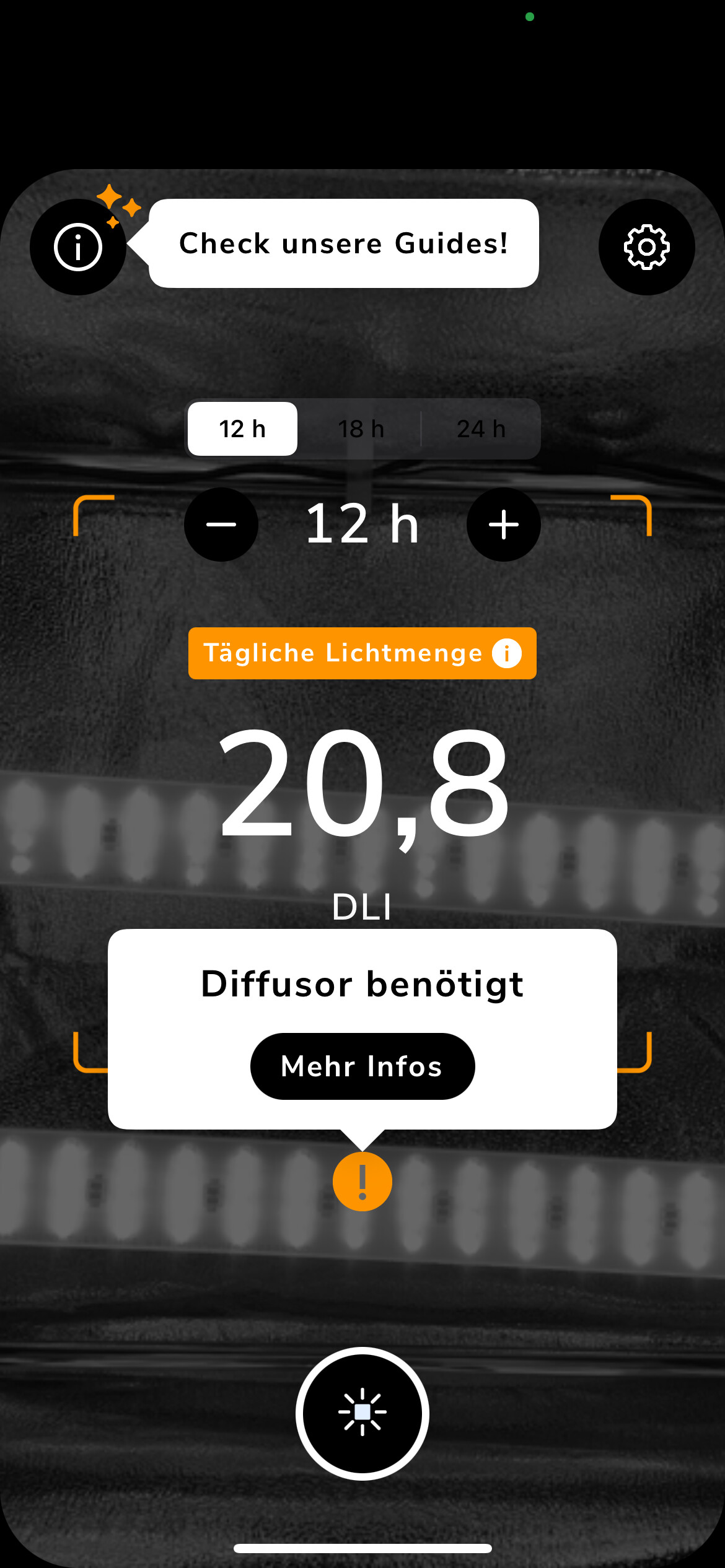Open the info guides icon

(x=78, y=247)
